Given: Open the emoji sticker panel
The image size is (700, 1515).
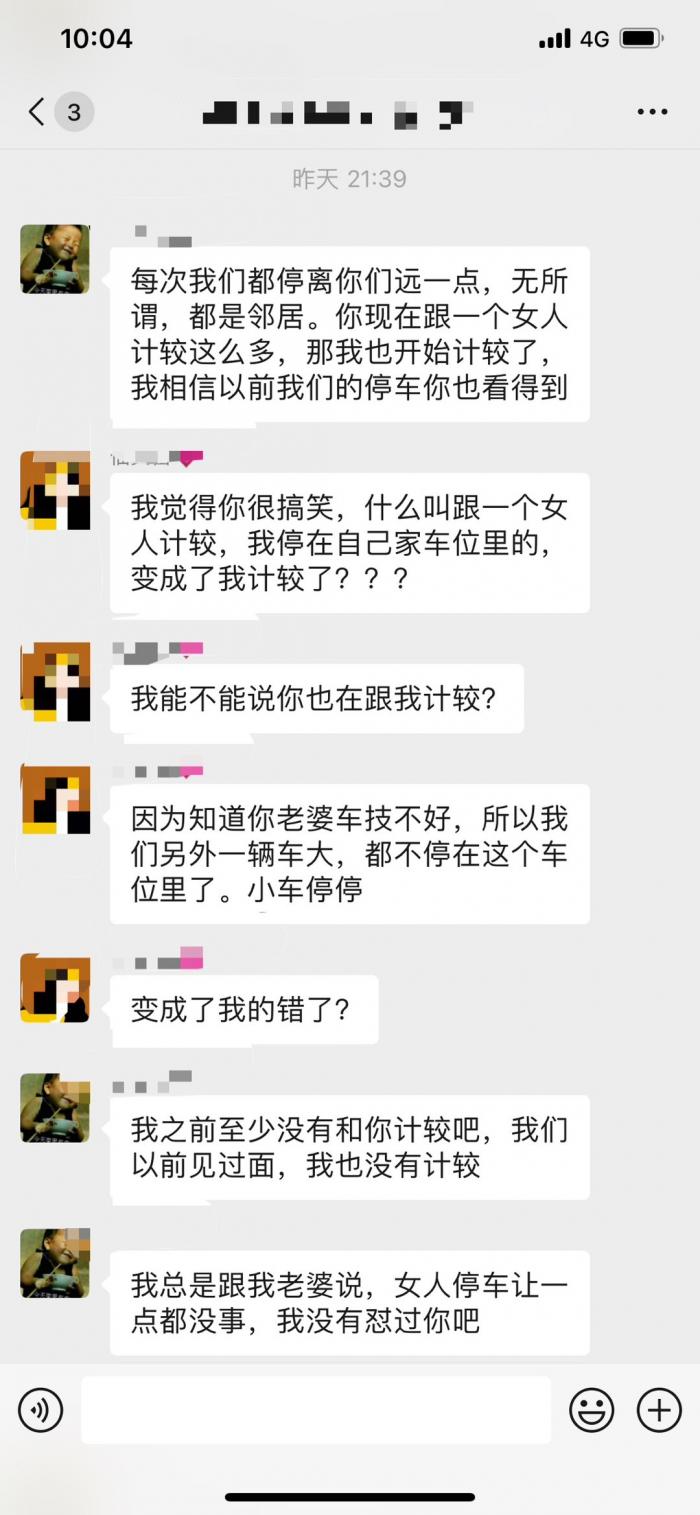Looking at the screenshot, I should [592, 1410].
